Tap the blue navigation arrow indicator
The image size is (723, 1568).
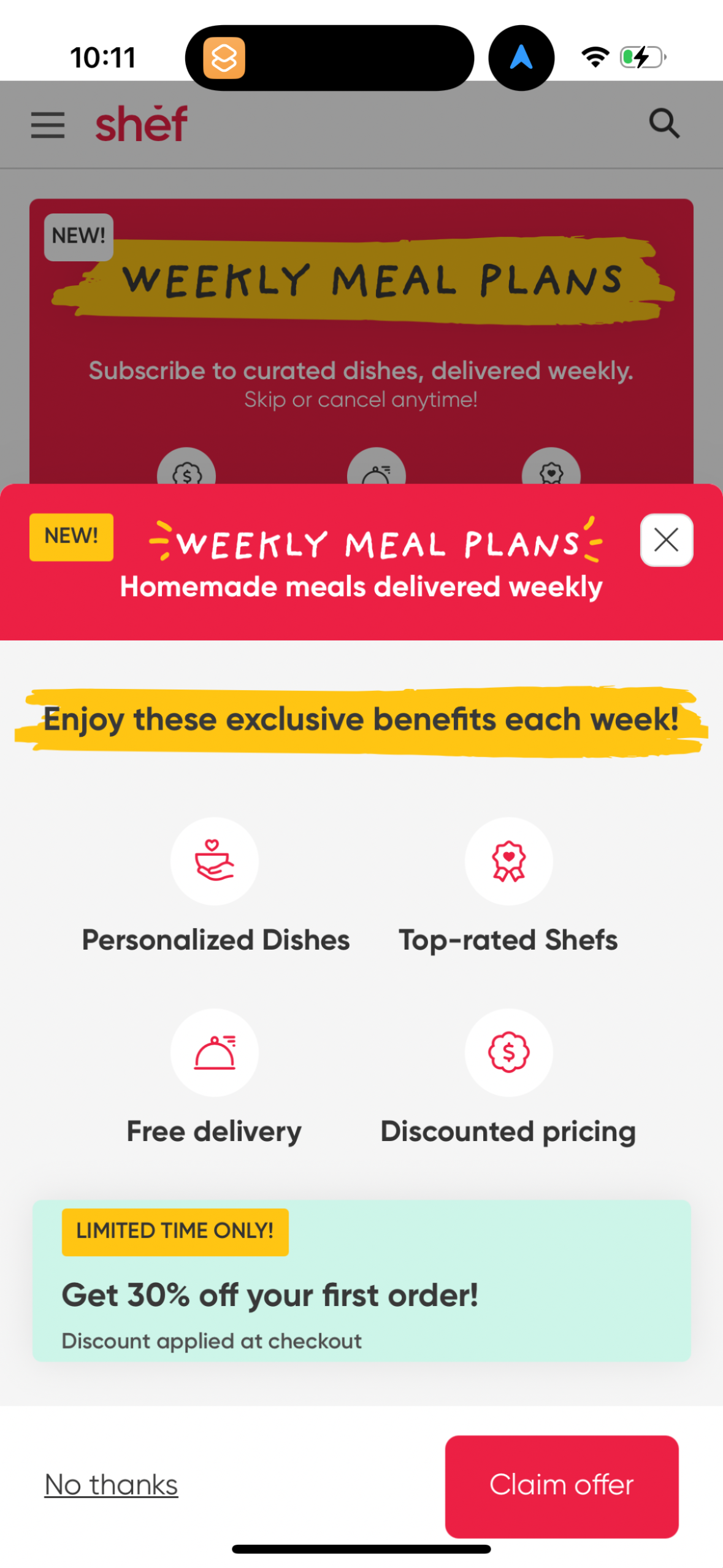(521, 56)
